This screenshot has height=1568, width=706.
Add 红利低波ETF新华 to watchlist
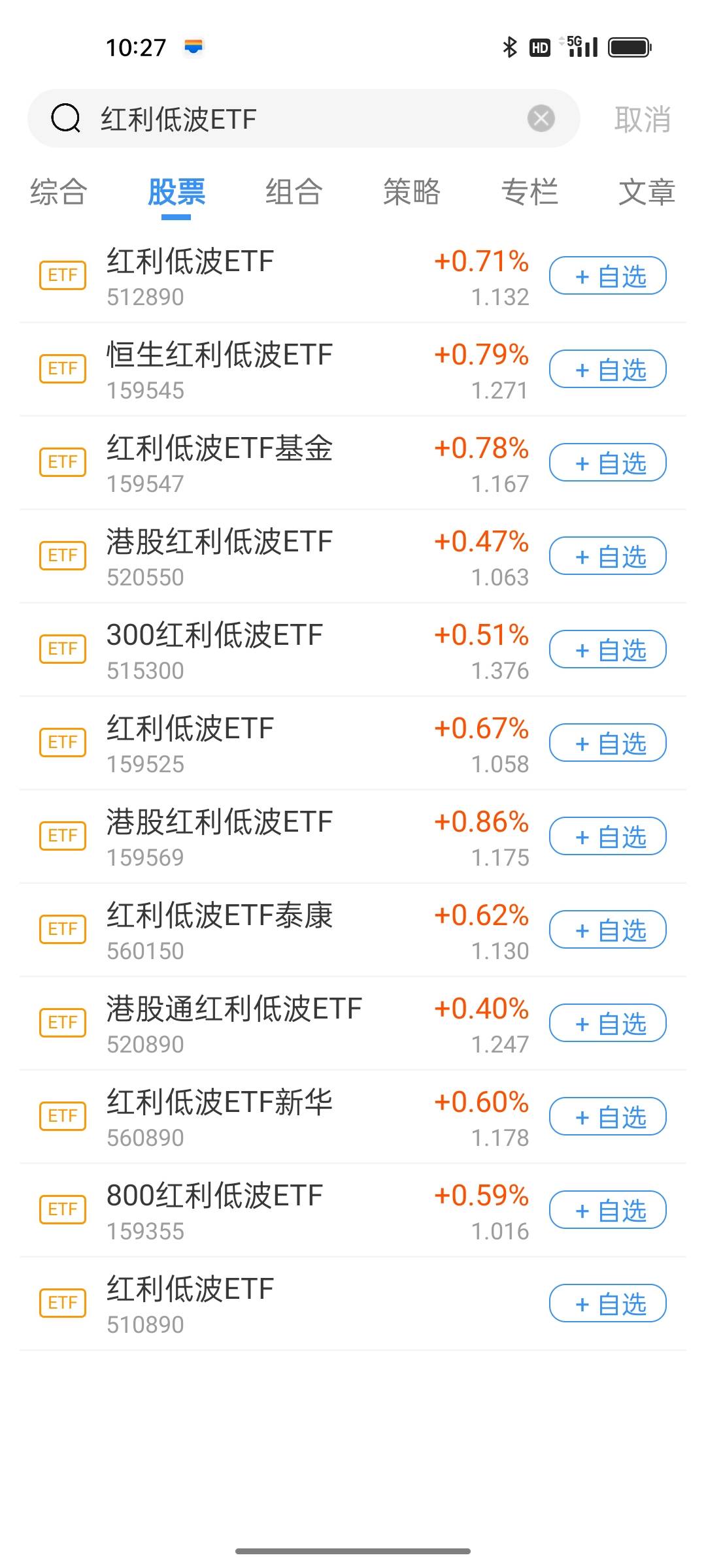[x=607, y=1117]
